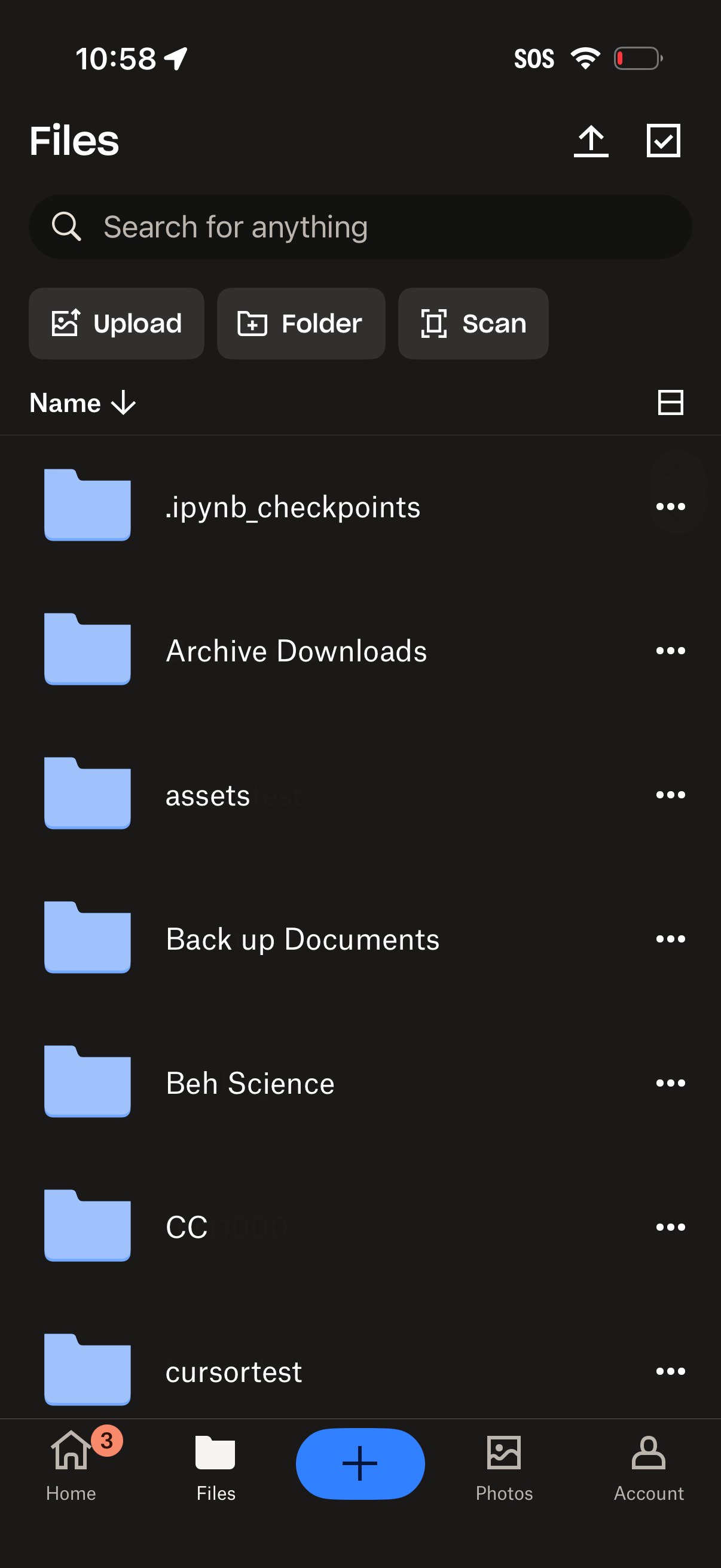Start a document Scan
The width and height of the screenshot is (721, 1568).
(473, 323)
